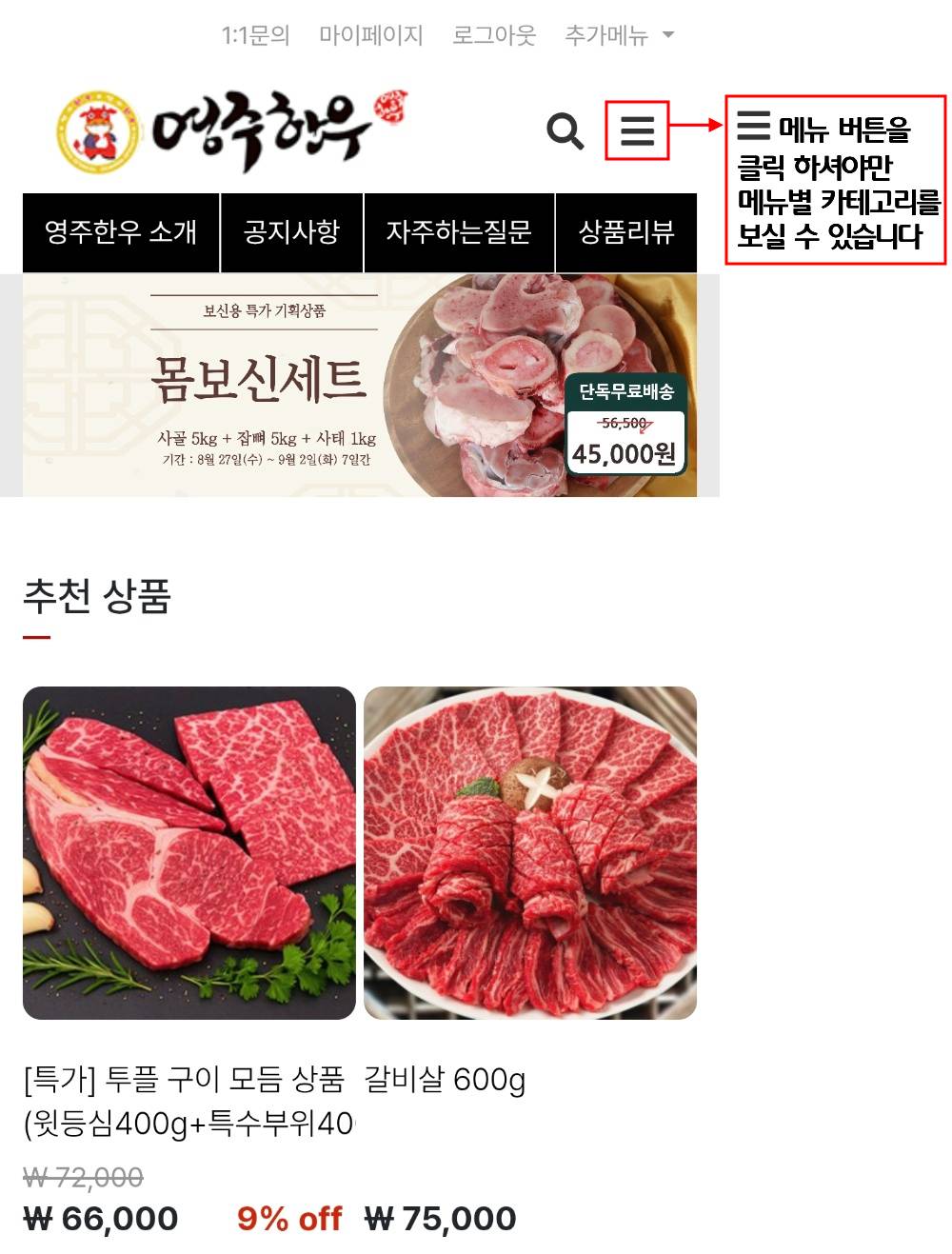This screenshot has height=1254, width=952.
Task: Open the hamburger menu button
Action: 637,130
